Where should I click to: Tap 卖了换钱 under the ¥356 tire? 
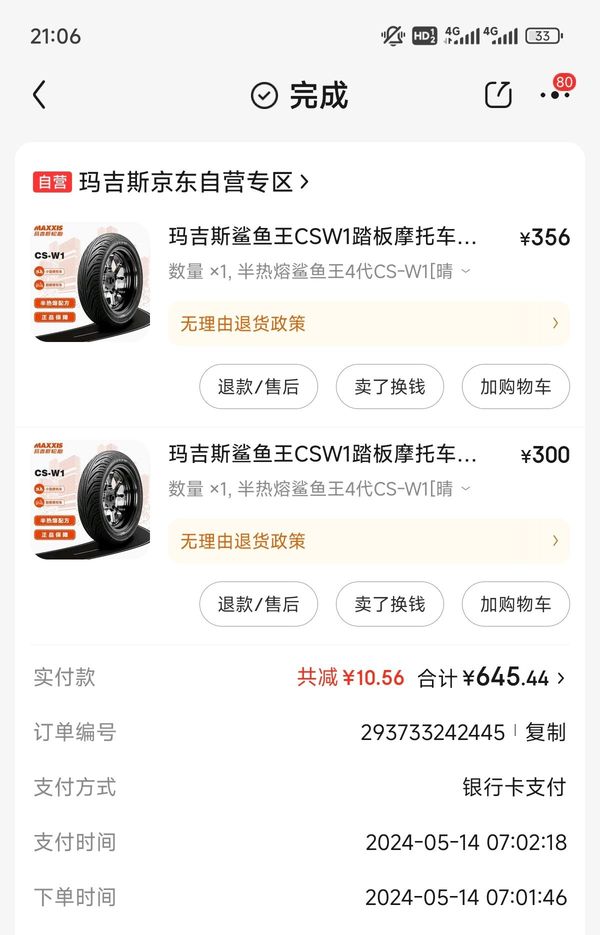pos(389,386)
